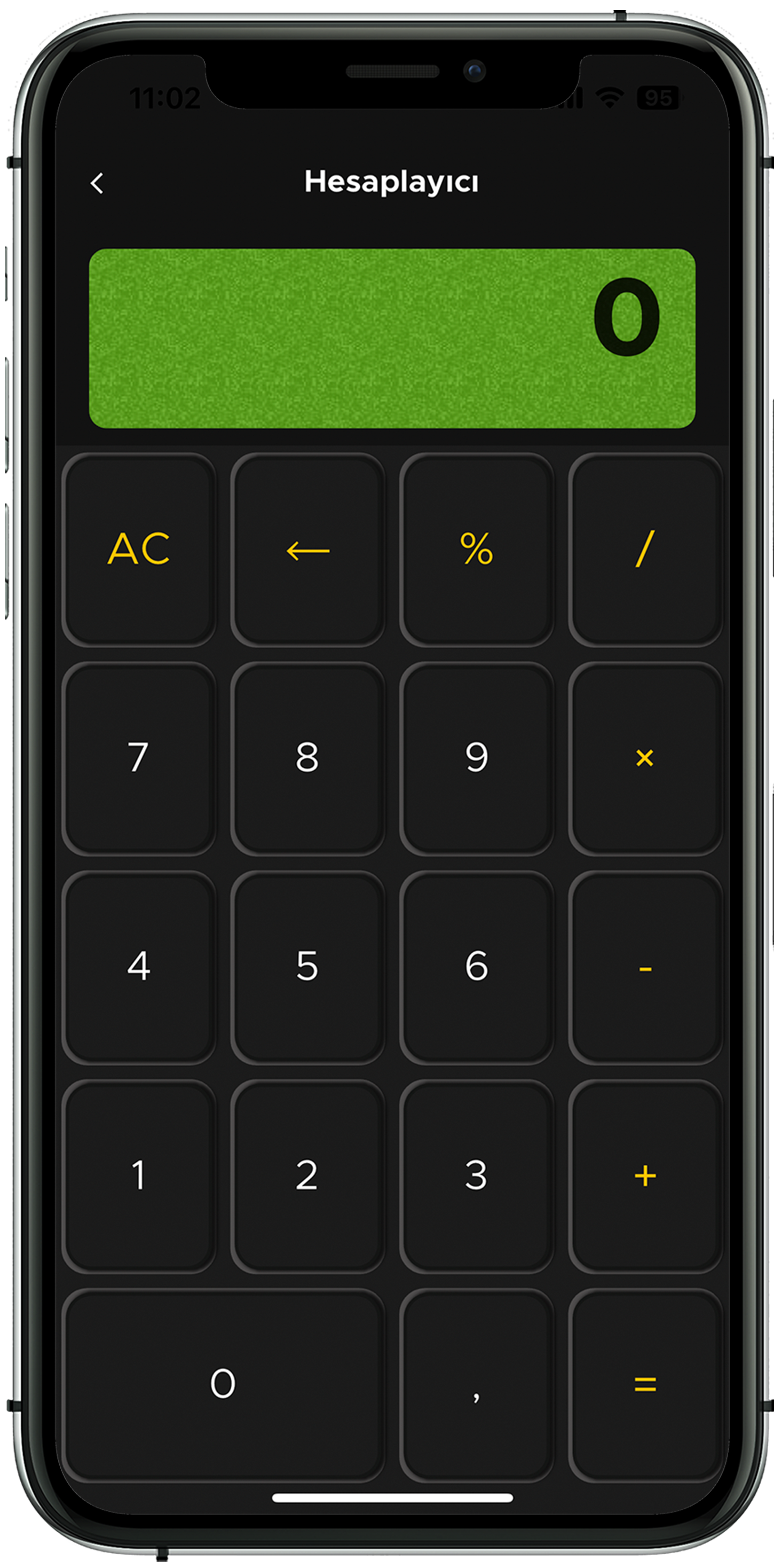This screenshot has height=1568, width=774.
Task: Enter the digit 2
Action: pos(308,1175)
